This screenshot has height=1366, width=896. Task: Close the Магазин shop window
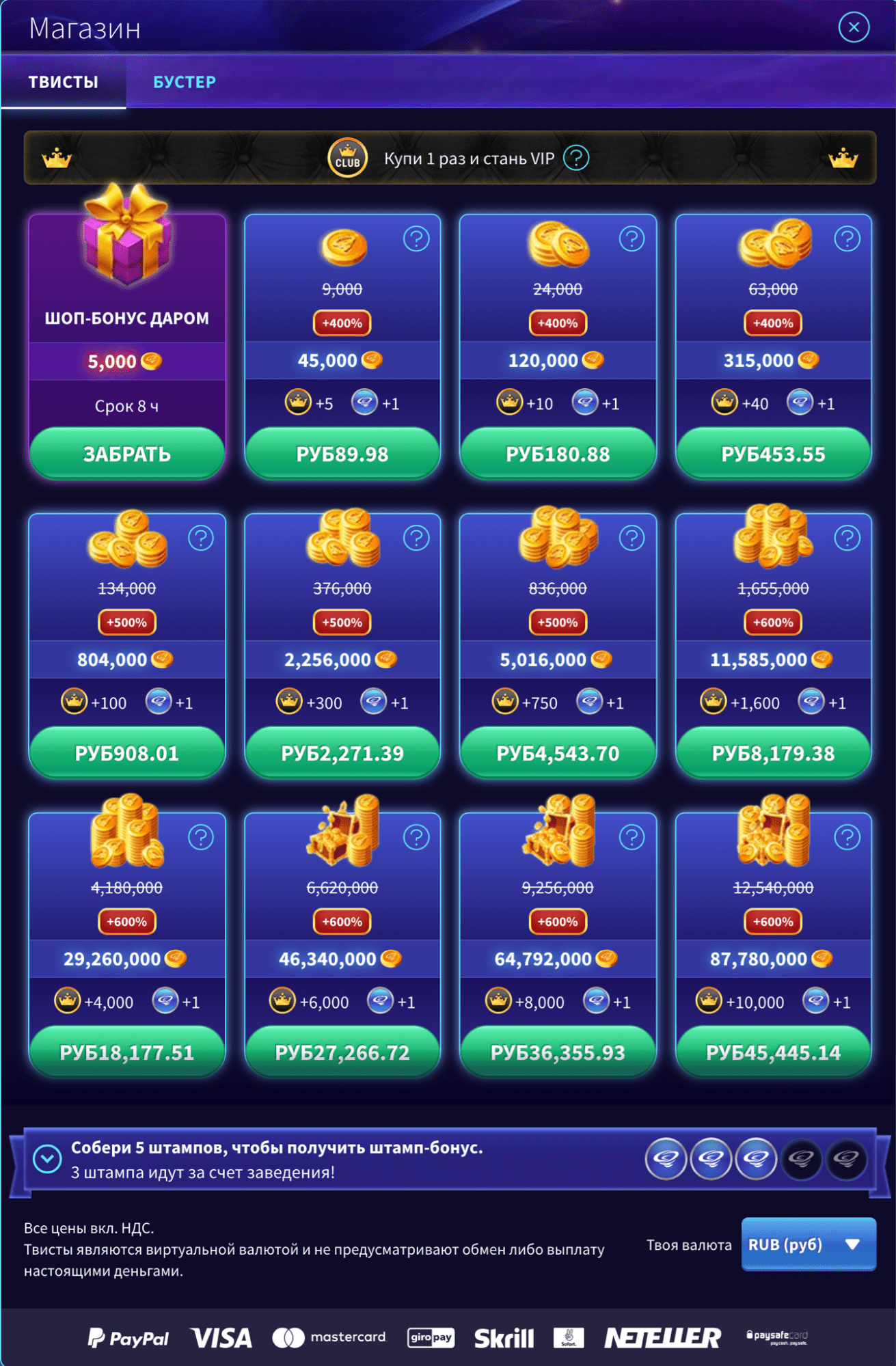click(x=853, y=27)
